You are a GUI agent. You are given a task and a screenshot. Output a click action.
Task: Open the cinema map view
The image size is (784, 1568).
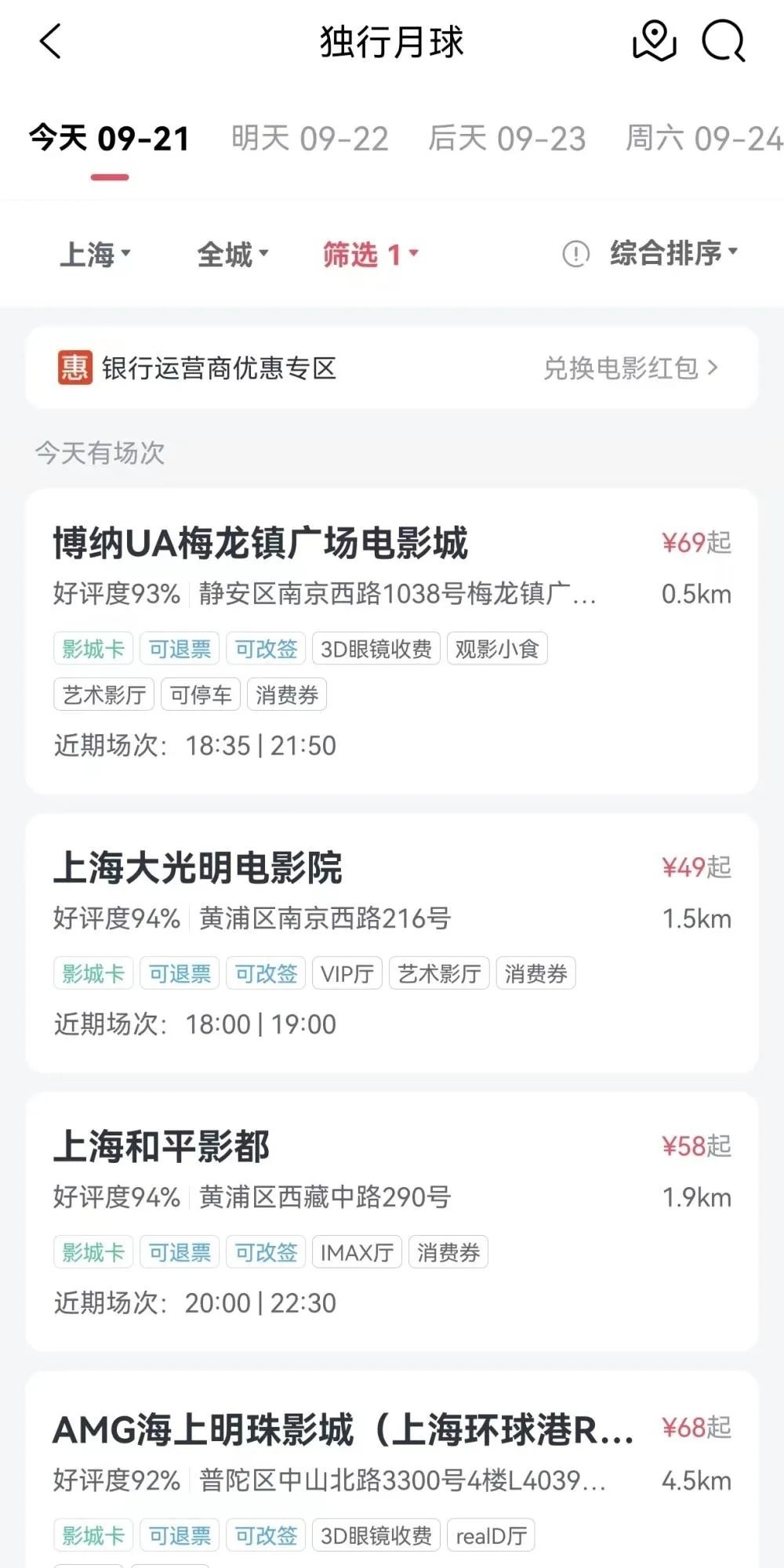[x=654, y=42]
